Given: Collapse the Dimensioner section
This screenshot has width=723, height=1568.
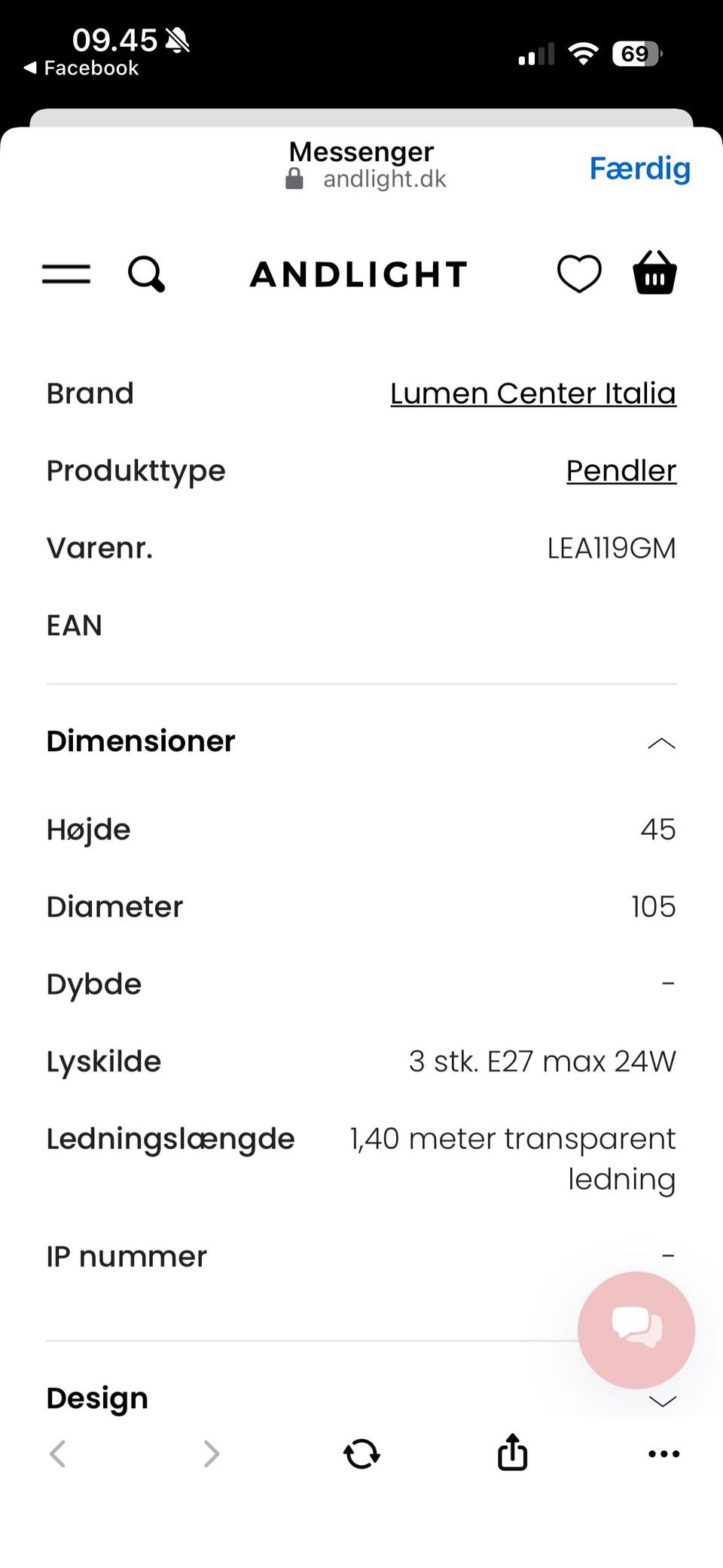Looking at the screenshot, I should pyautogui.click(x=661, y=743).
